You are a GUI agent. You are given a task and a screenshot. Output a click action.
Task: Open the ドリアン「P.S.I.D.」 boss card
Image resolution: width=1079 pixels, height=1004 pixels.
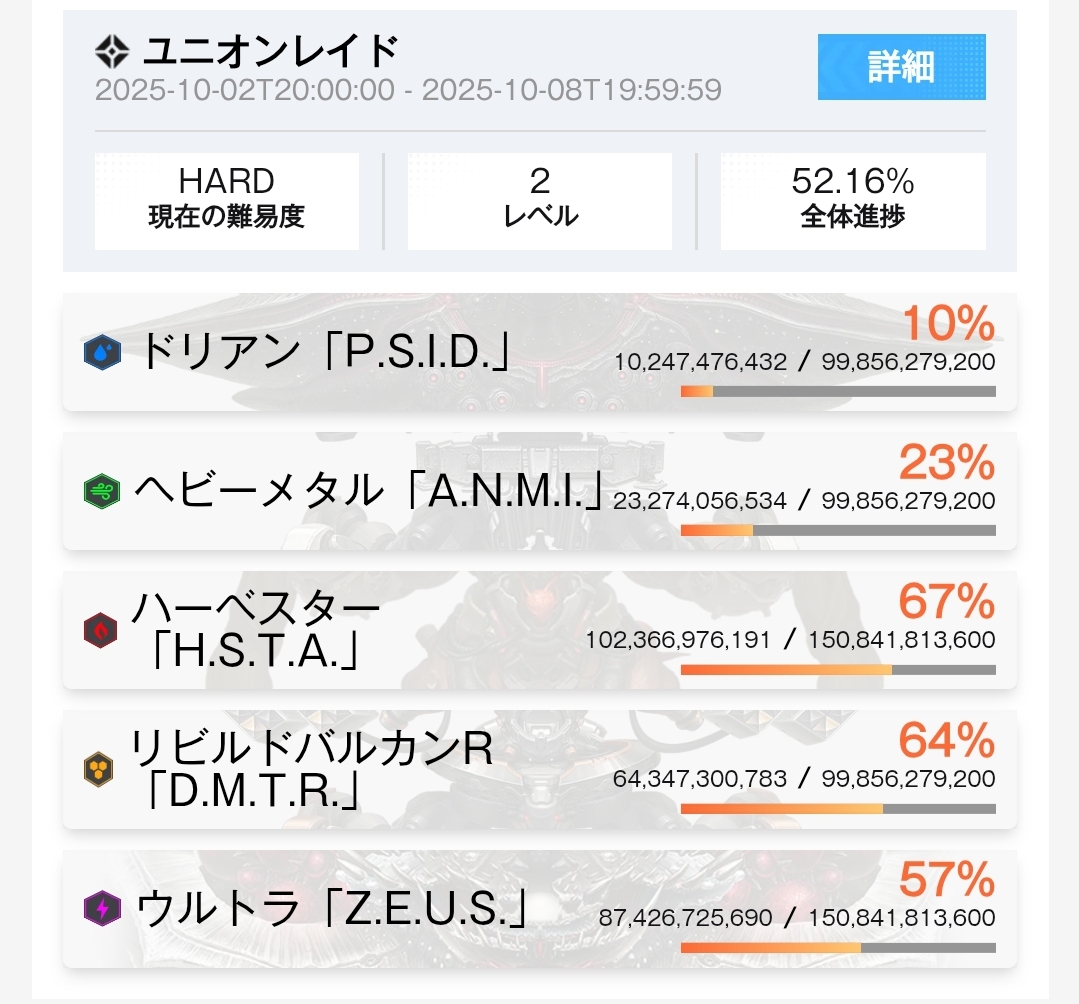(539, 352)
